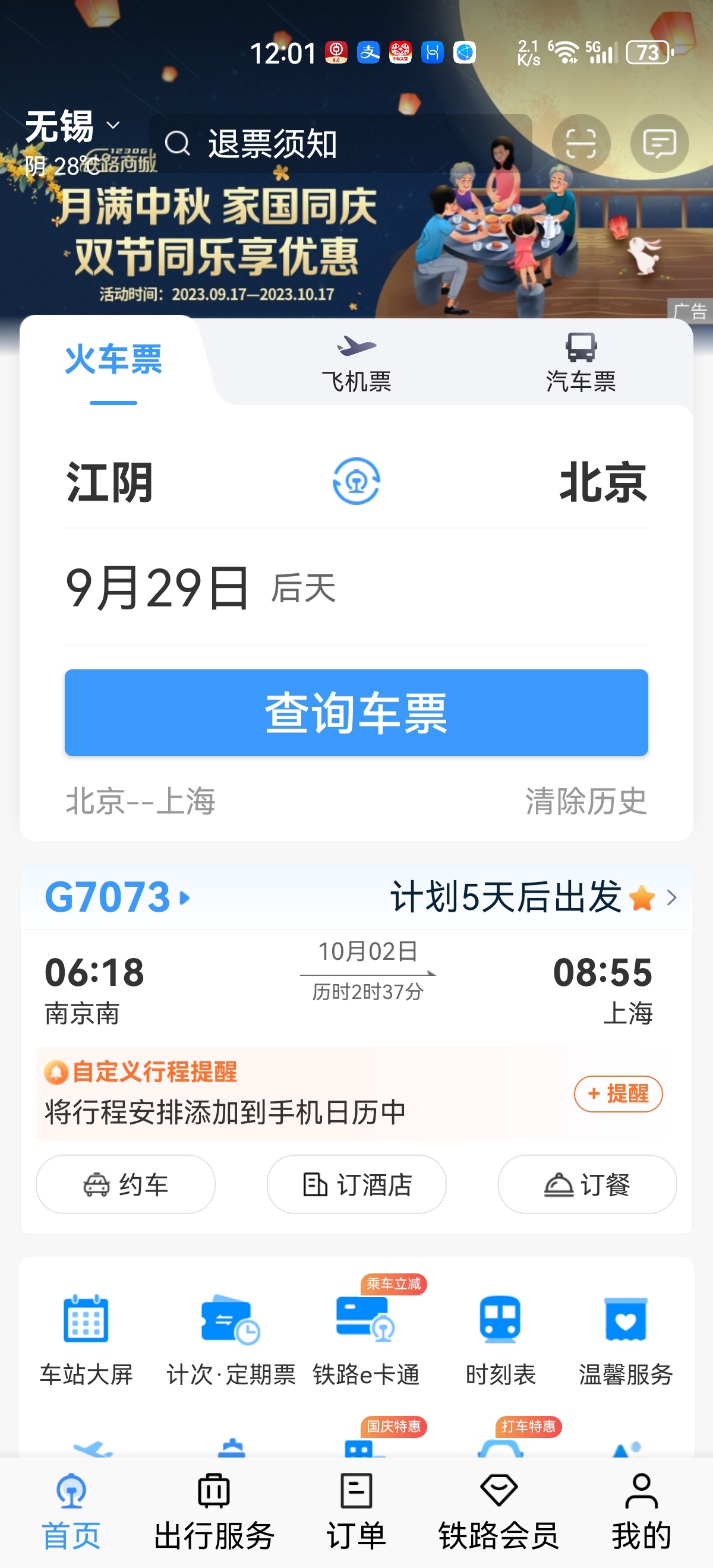The image size is (713, 1568).
Task: Tap the 查询车票 button
Action: pyautogui.click(x=356, y=713)
